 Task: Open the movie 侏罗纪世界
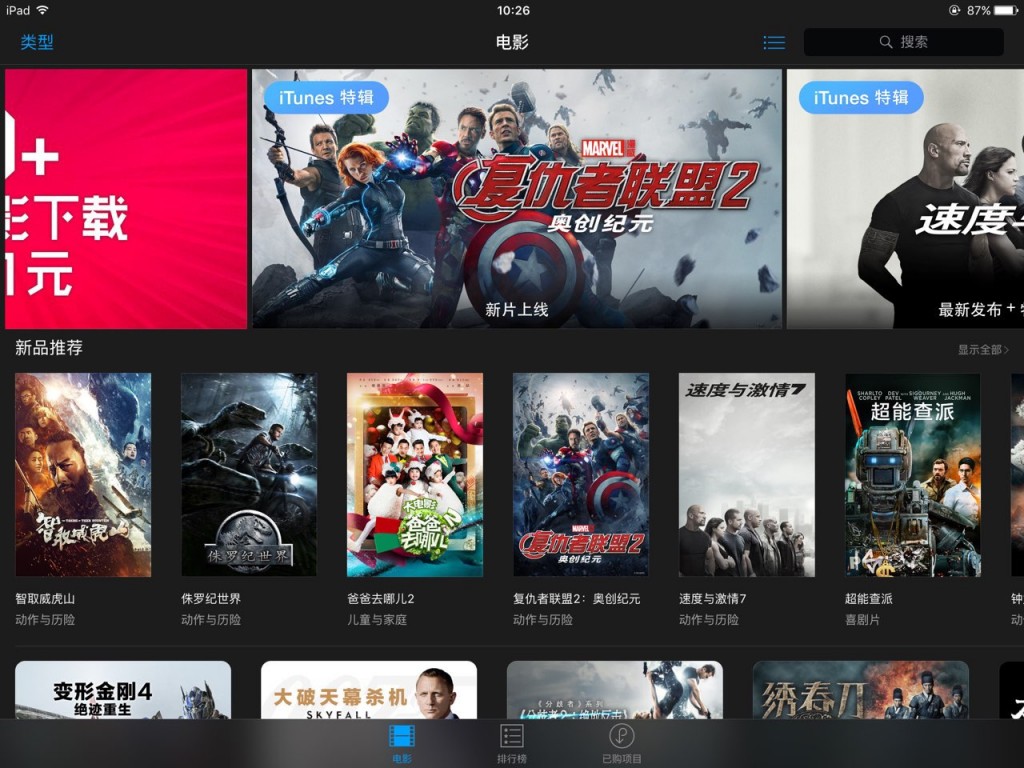point(249,475)
